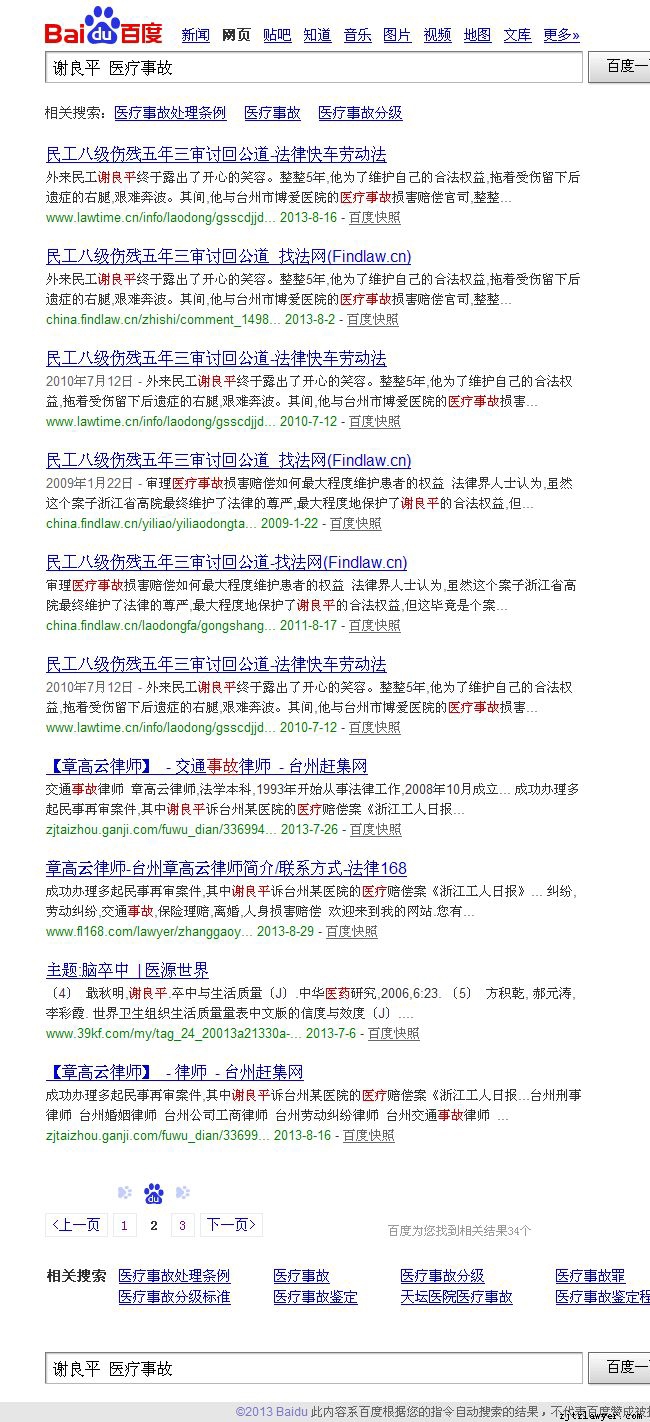
Task: Open the 主题:脑卒中 | 医源世界 result
Action: 127,971
